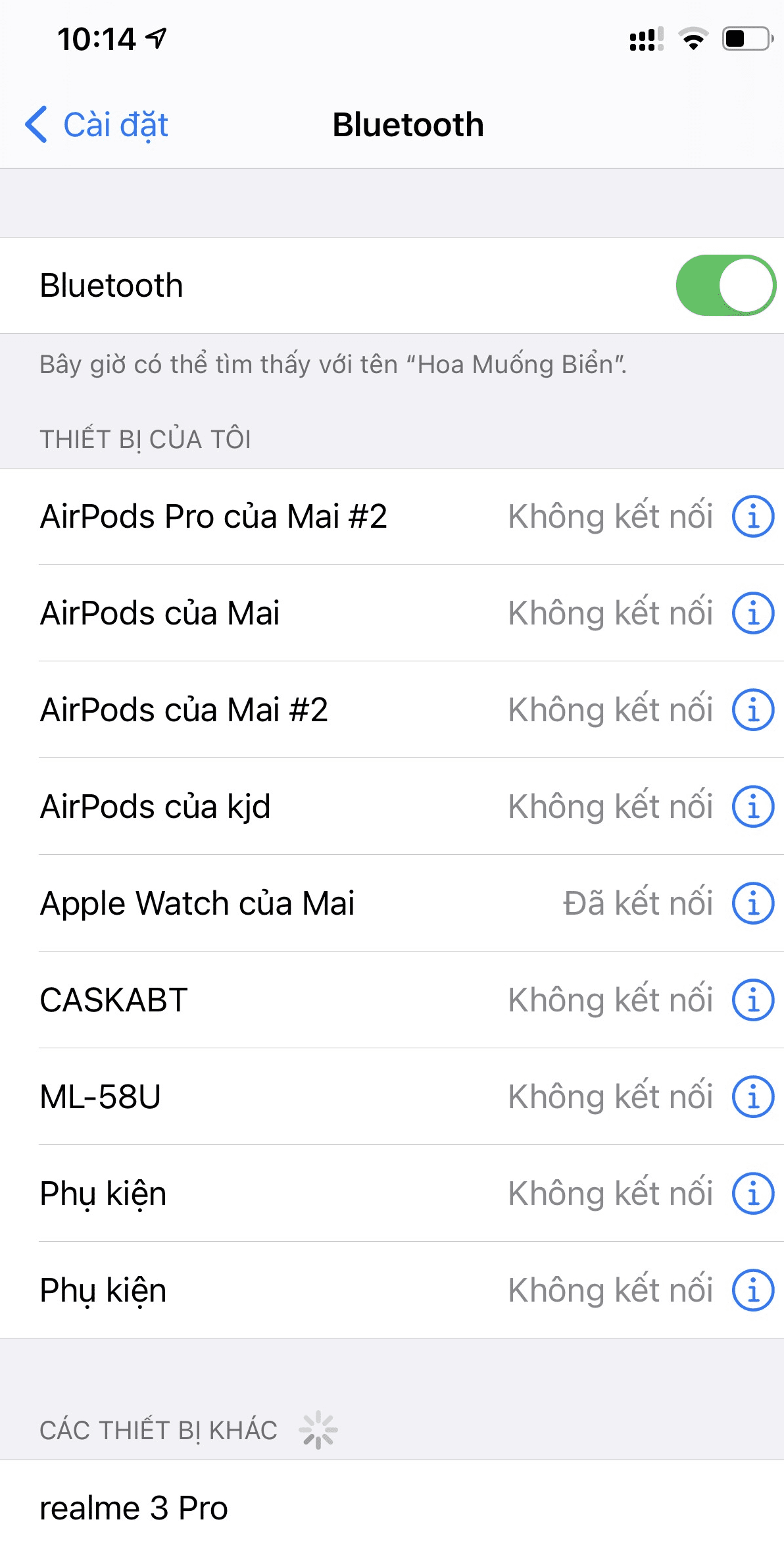Connect to ML-58U
Viewport: 784px width, 1553px height.
point(263,1095)
